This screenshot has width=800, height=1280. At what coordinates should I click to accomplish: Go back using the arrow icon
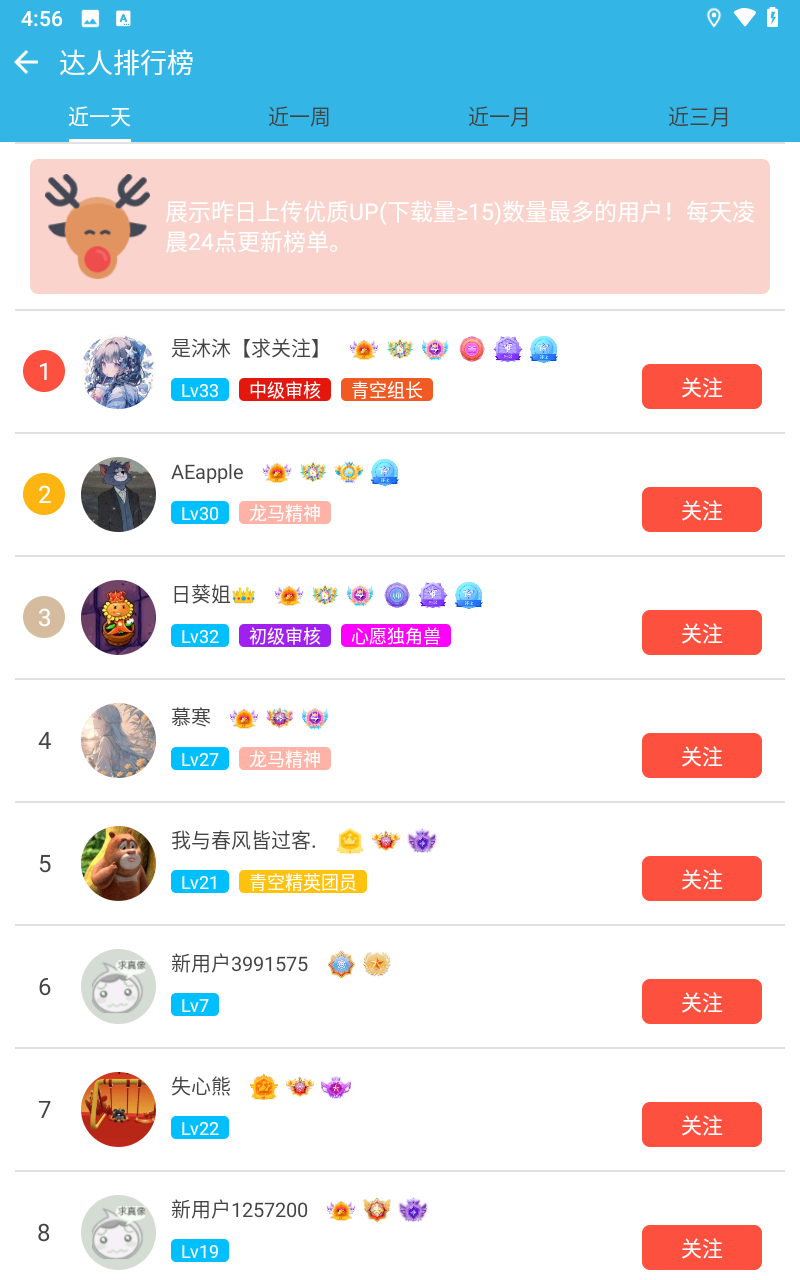pos(26,63)
